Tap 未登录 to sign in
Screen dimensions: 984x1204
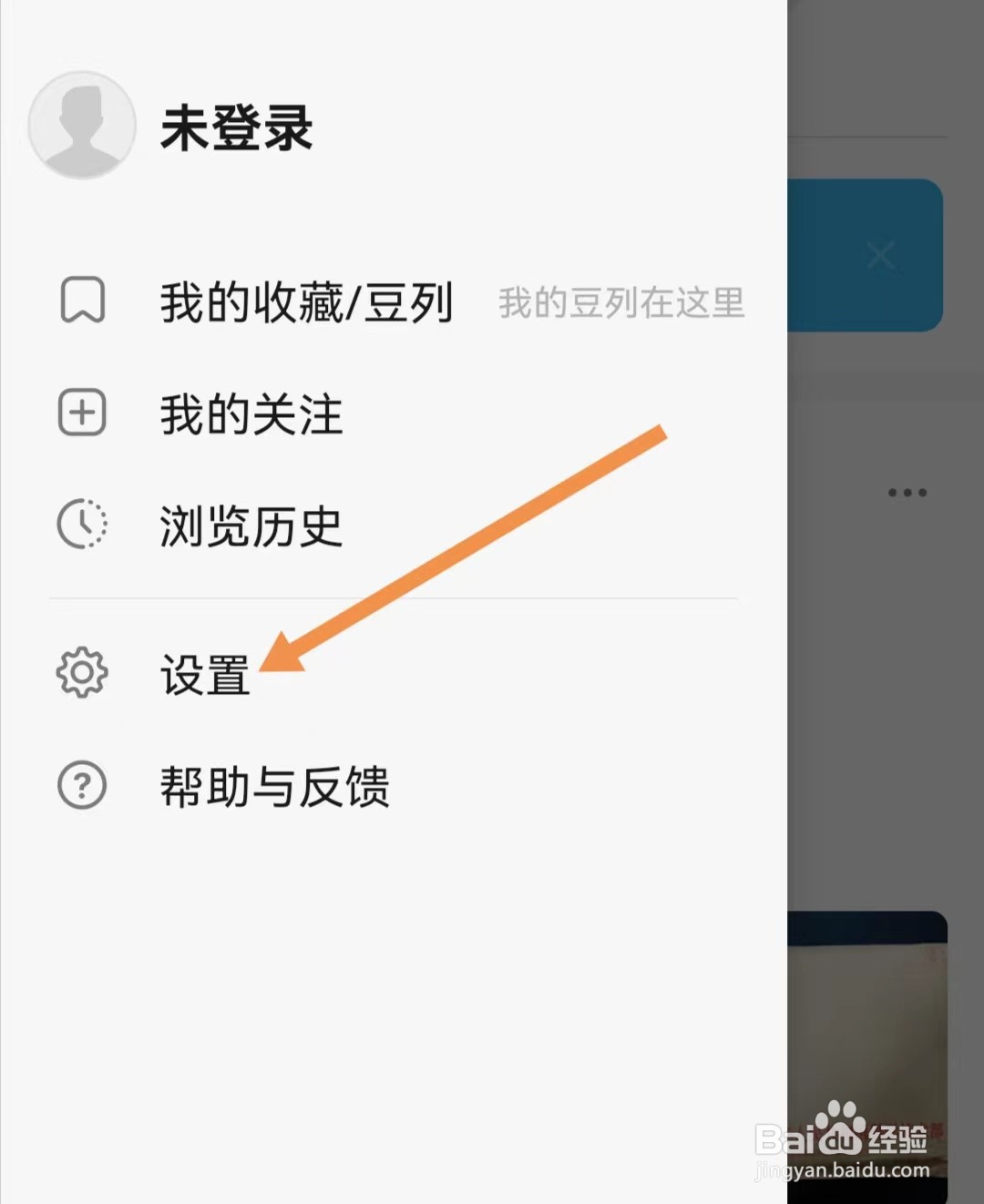pos(239,128)
